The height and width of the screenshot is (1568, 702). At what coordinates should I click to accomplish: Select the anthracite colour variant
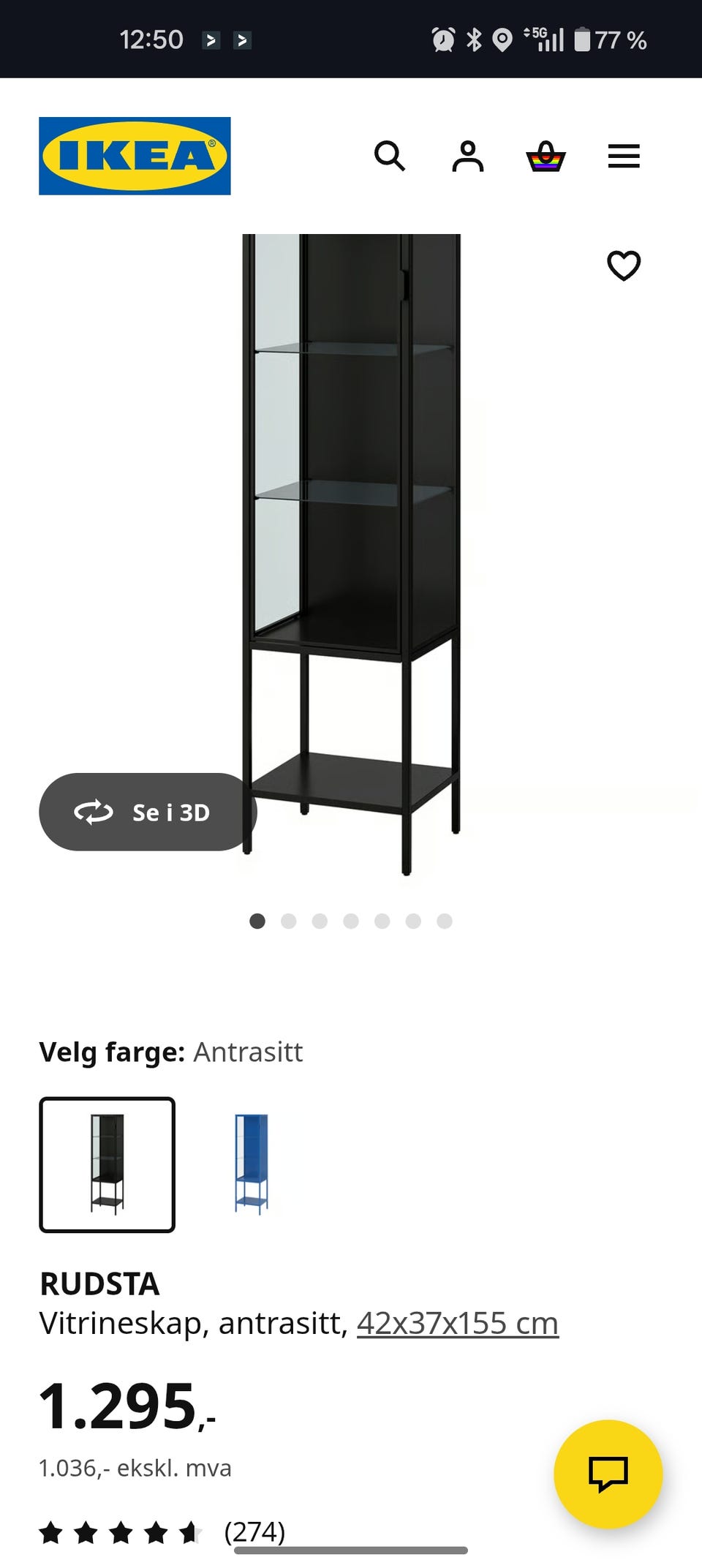pos(107,1164)
